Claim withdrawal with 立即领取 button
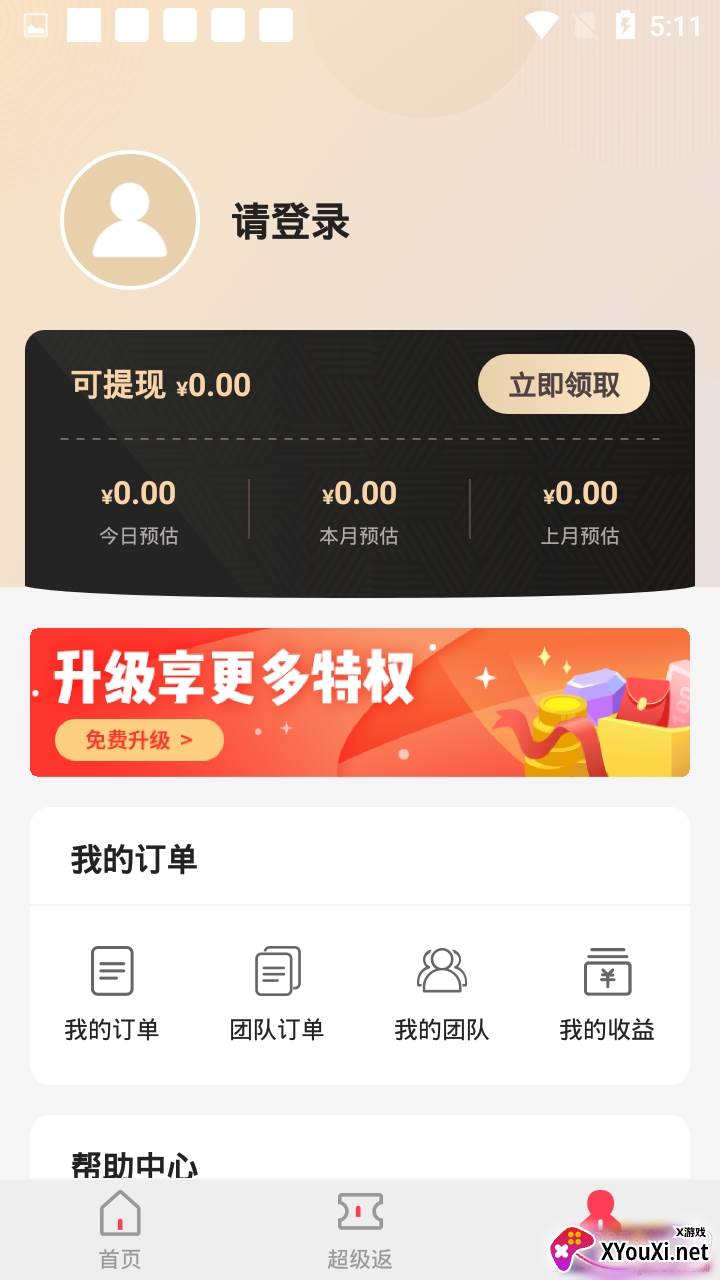 (564, 385)
